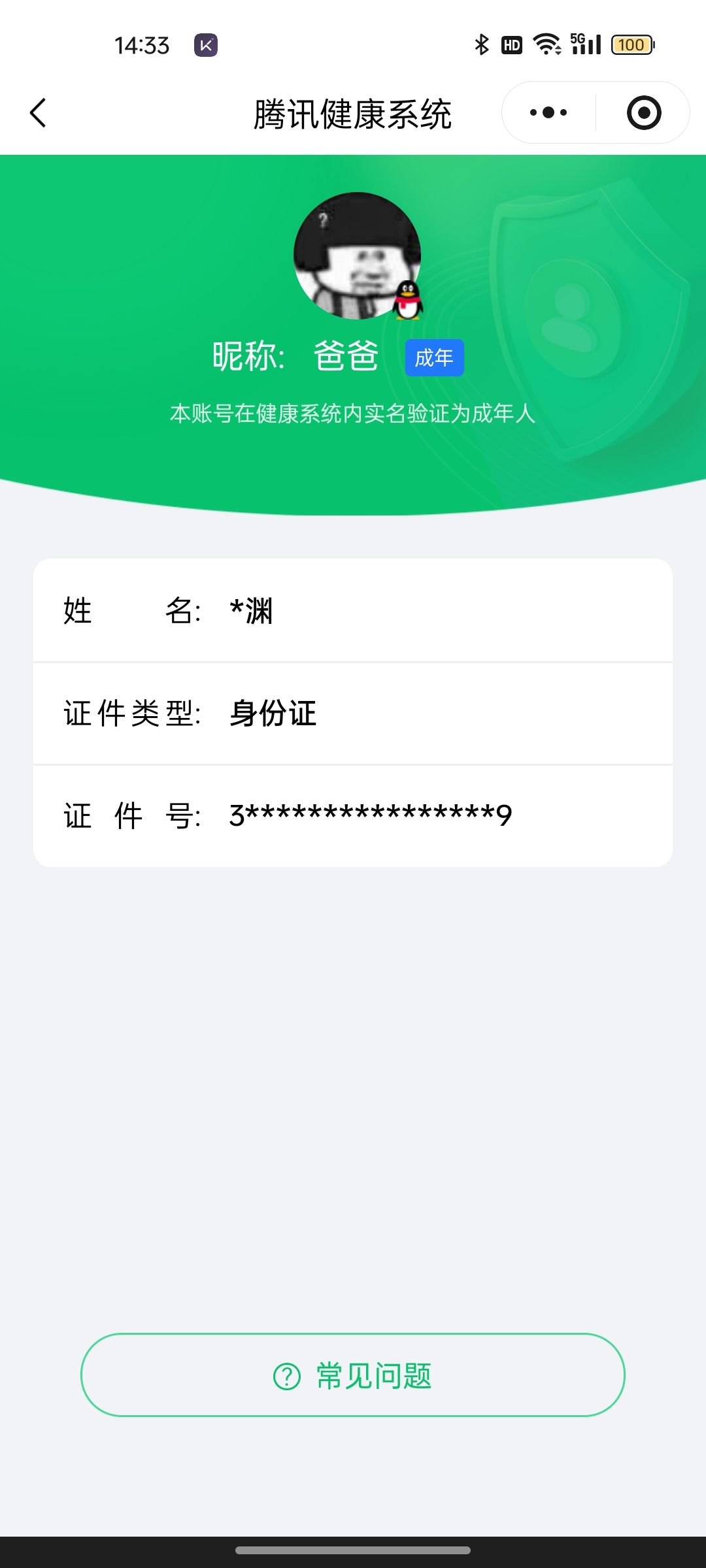Tap the Wi-Fi status bar icon
This screenshot has height=1568, width=706.
tap(546, 44)
